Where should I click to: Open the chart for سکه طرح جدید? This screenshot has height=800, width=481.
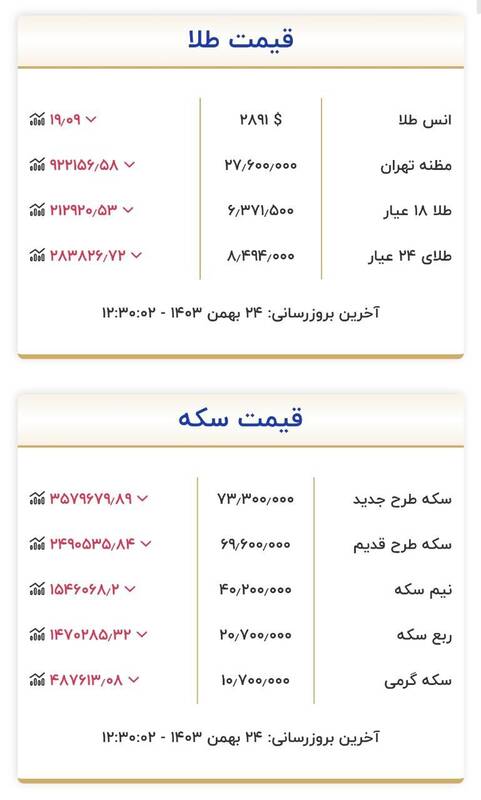coord(37,498)
